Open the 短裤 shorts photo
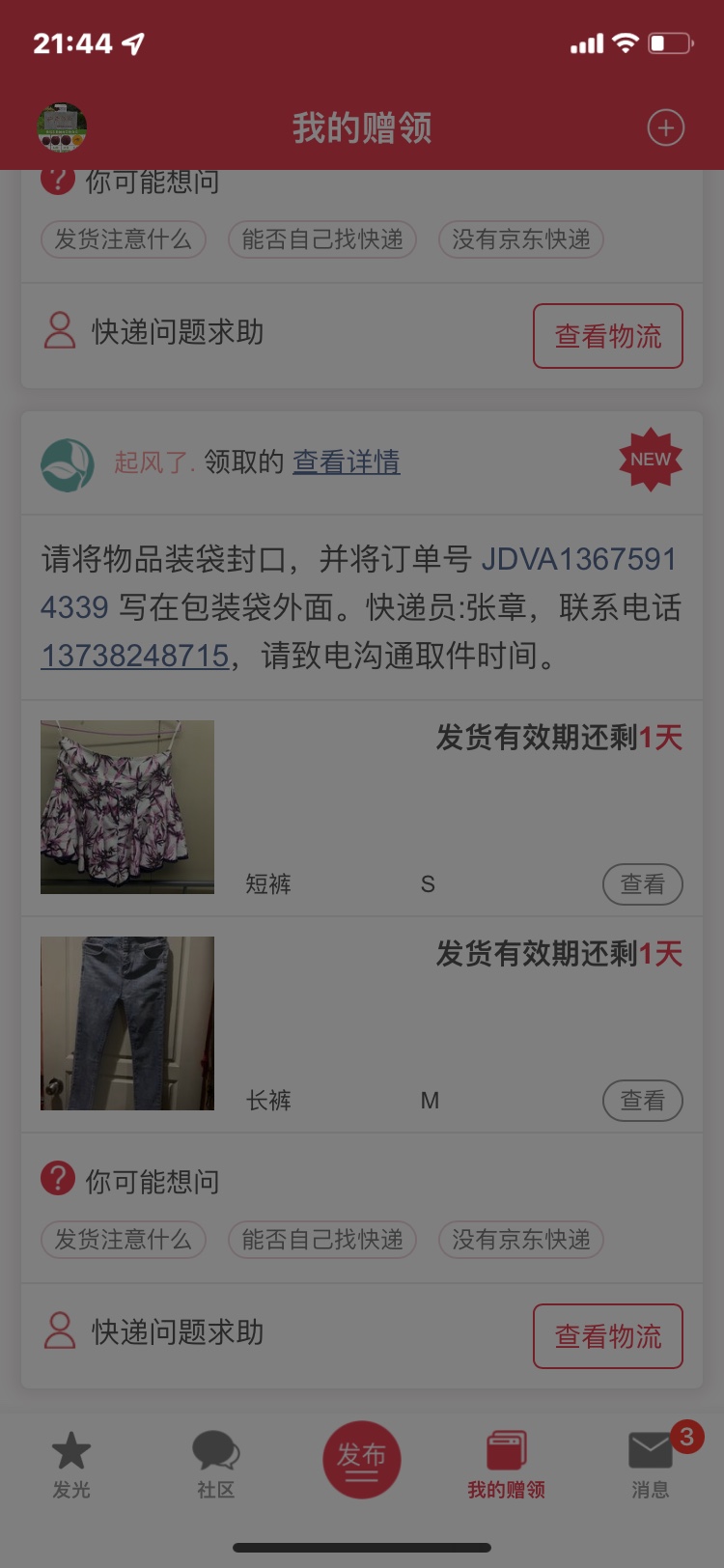Screen dimensions: 724x1568 pyautogui.click(x=127, y=806)
